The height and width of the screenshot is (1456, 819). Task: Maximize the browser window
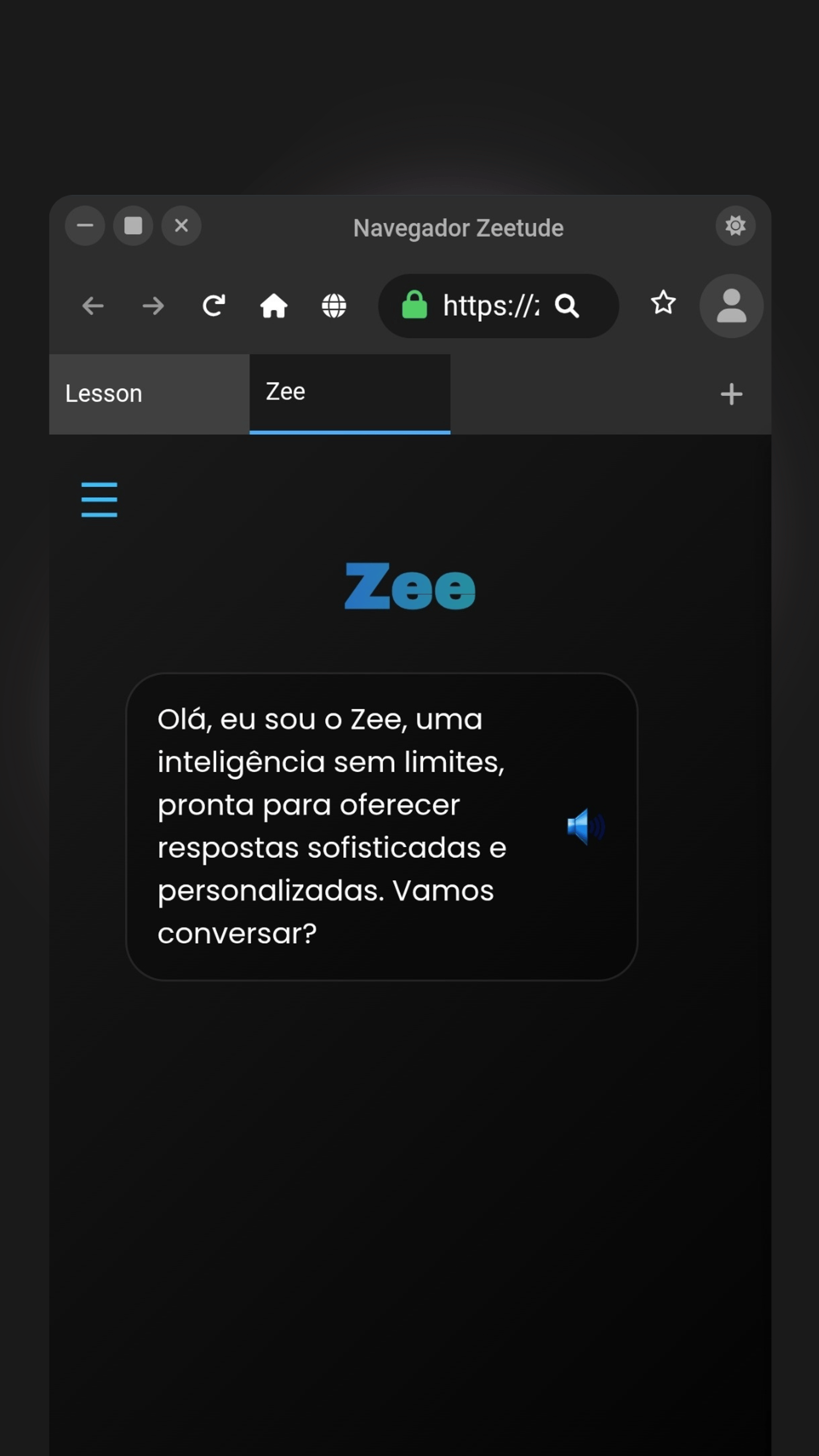134,226
